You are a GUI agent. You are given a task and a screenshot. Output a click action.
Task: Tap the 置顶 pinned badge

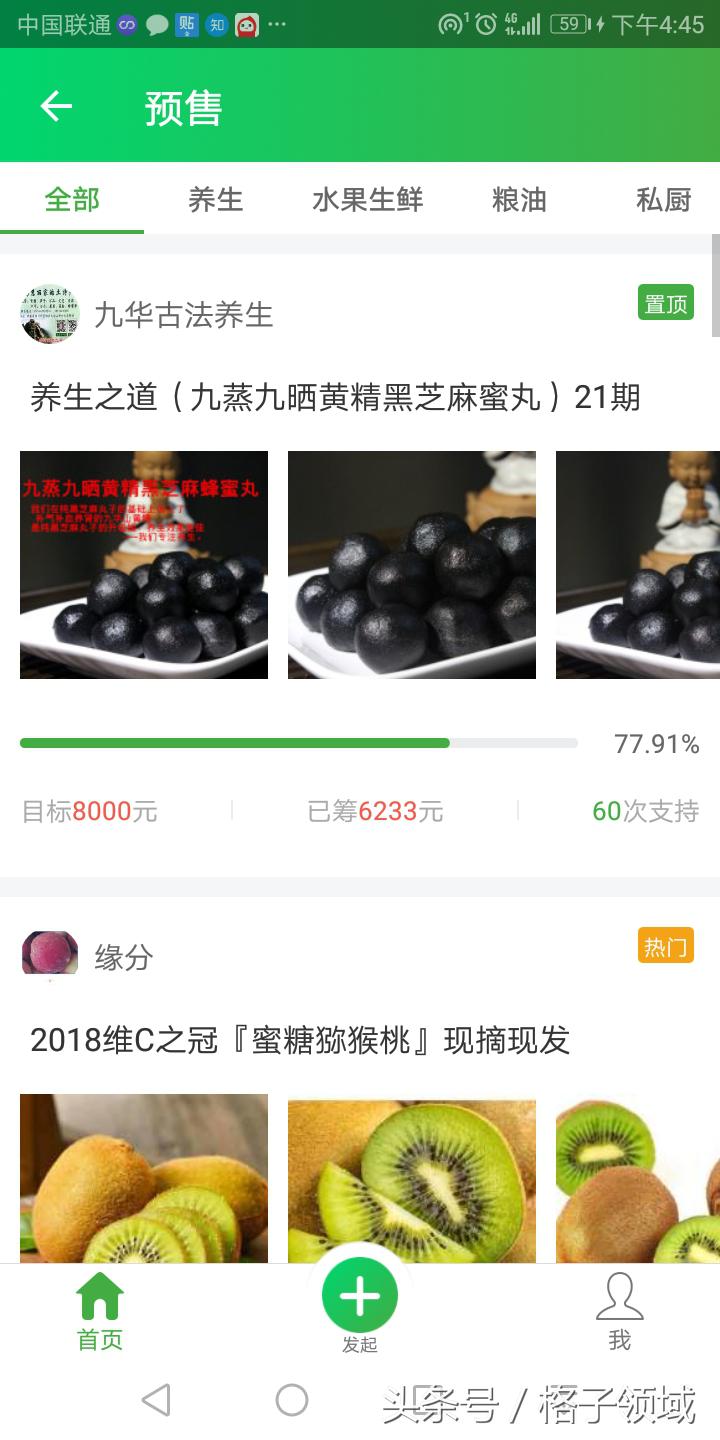tap(666, 302)
